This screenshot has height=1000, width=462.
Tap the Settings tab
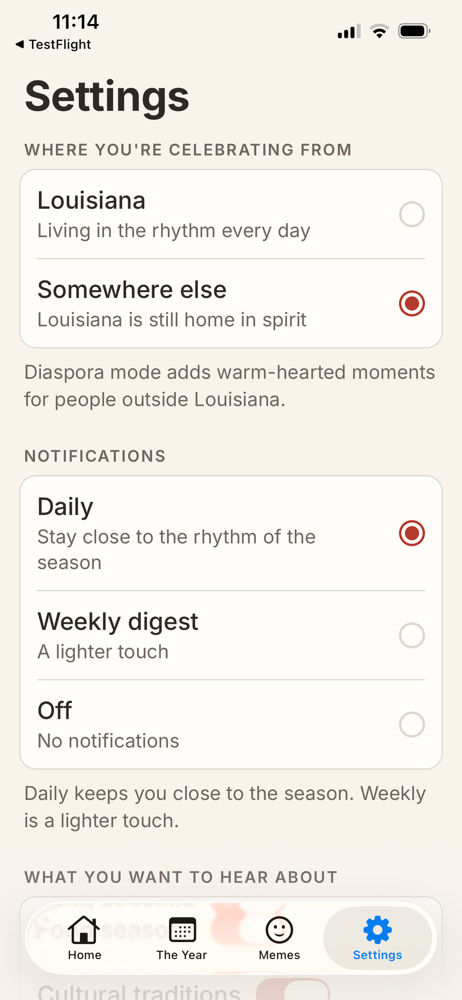[378, 938]
